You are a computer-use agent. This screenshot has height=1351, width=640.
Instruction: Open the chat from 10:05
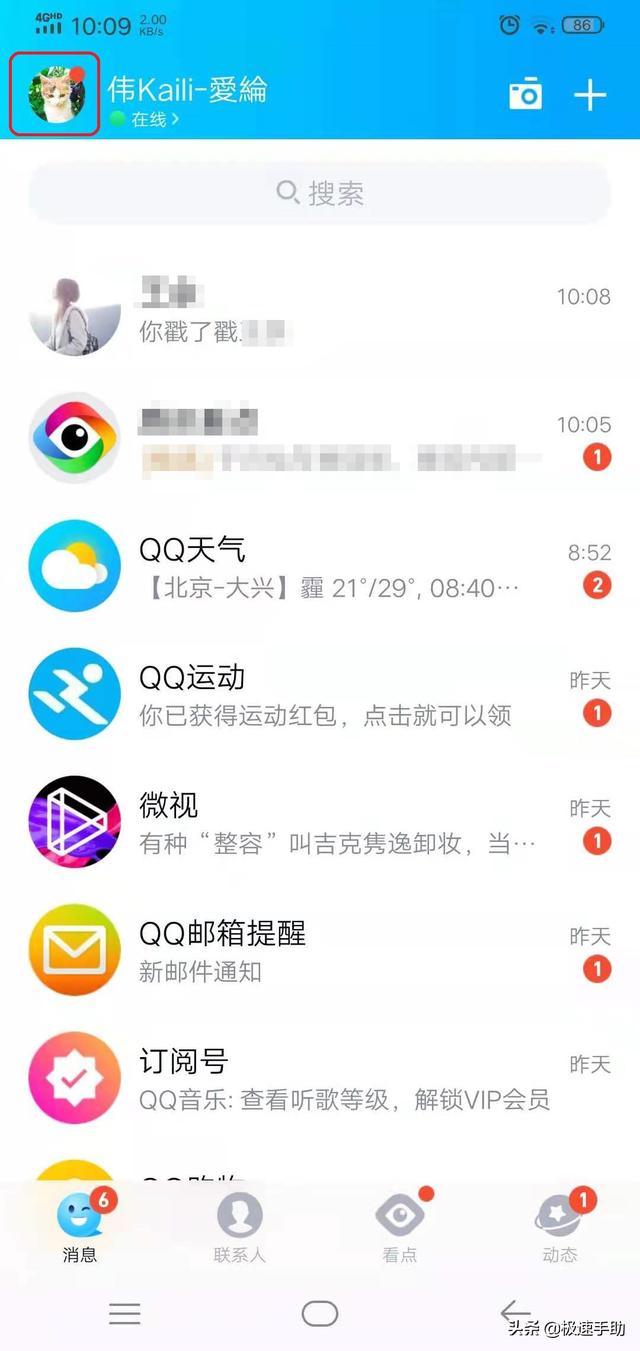(x=320, y=440)
